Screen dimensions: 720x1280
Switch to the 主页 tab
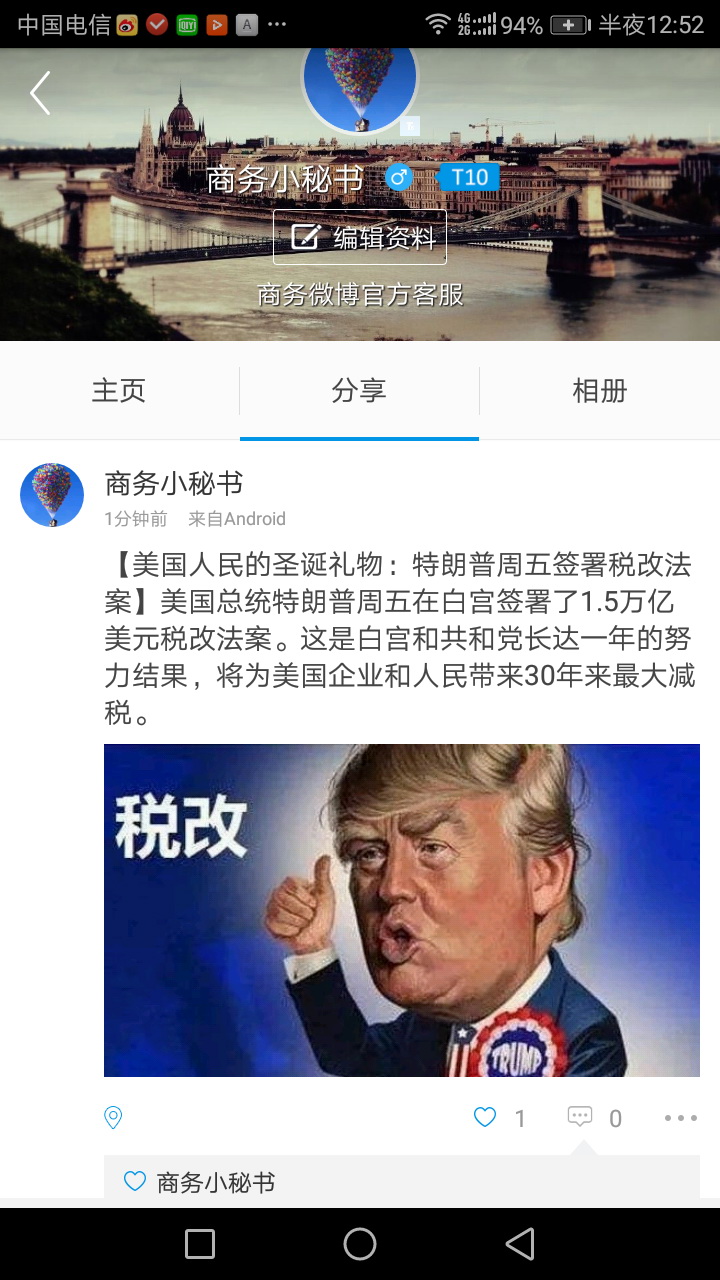[118, 391]
